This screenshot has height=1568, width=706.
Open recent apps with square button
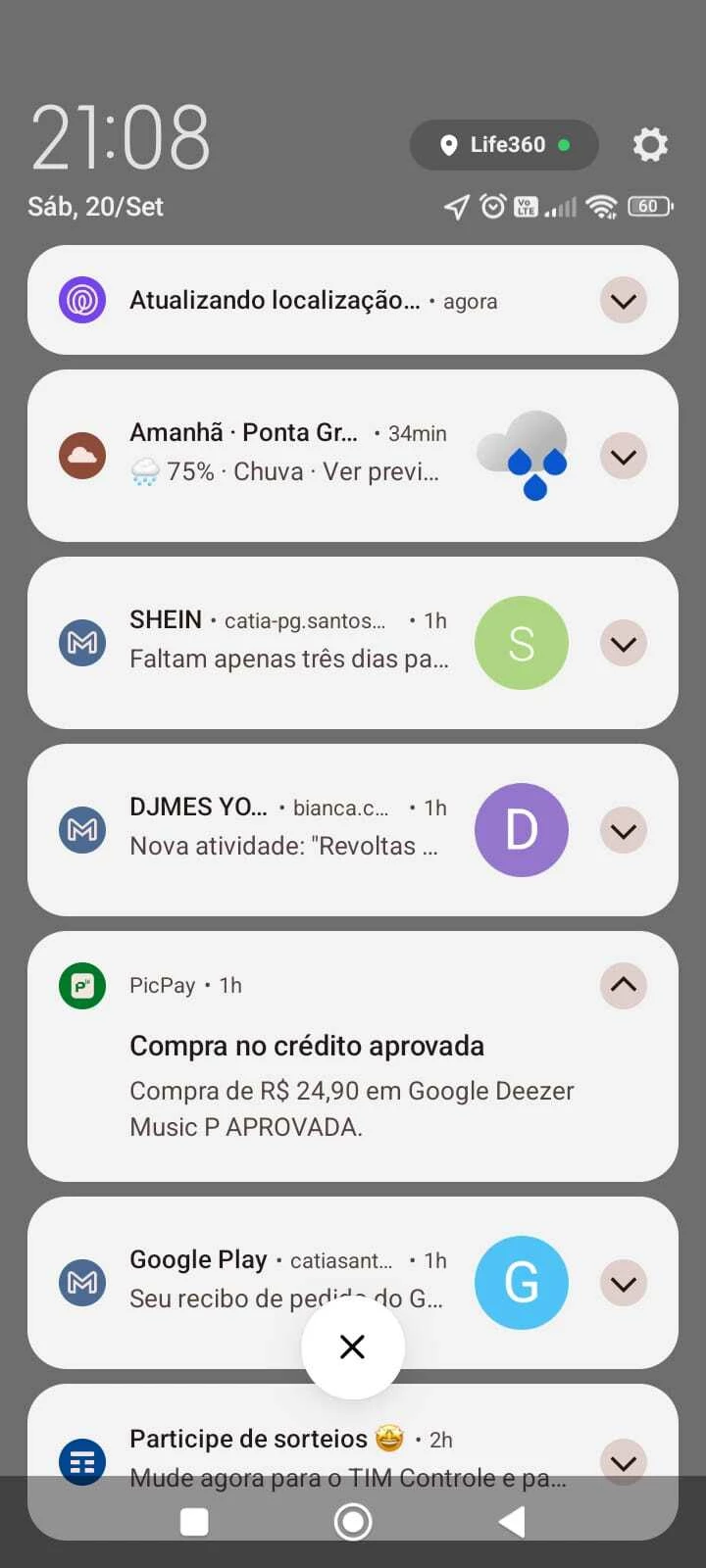coord(194,1522)
